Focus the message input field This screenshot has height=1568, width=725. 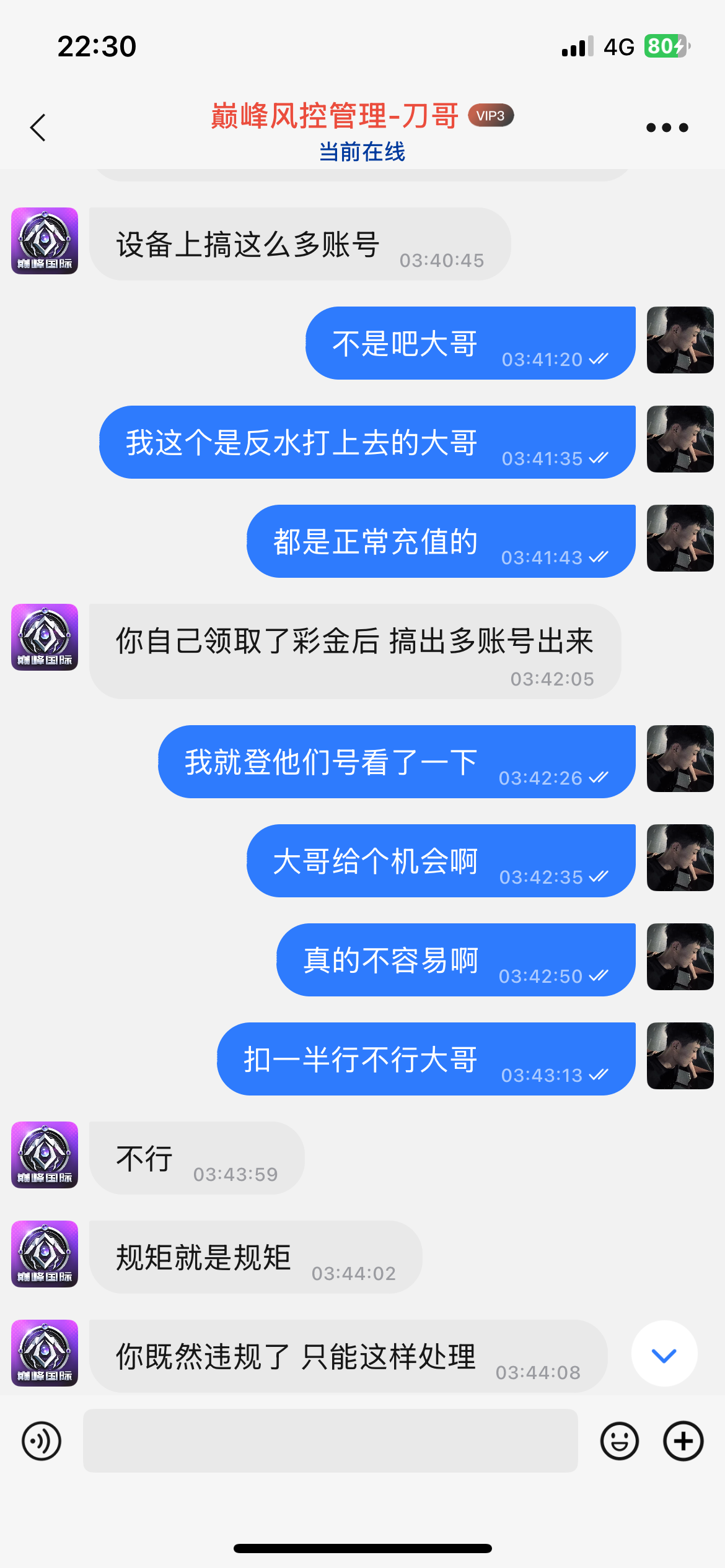click(330, 1441)
